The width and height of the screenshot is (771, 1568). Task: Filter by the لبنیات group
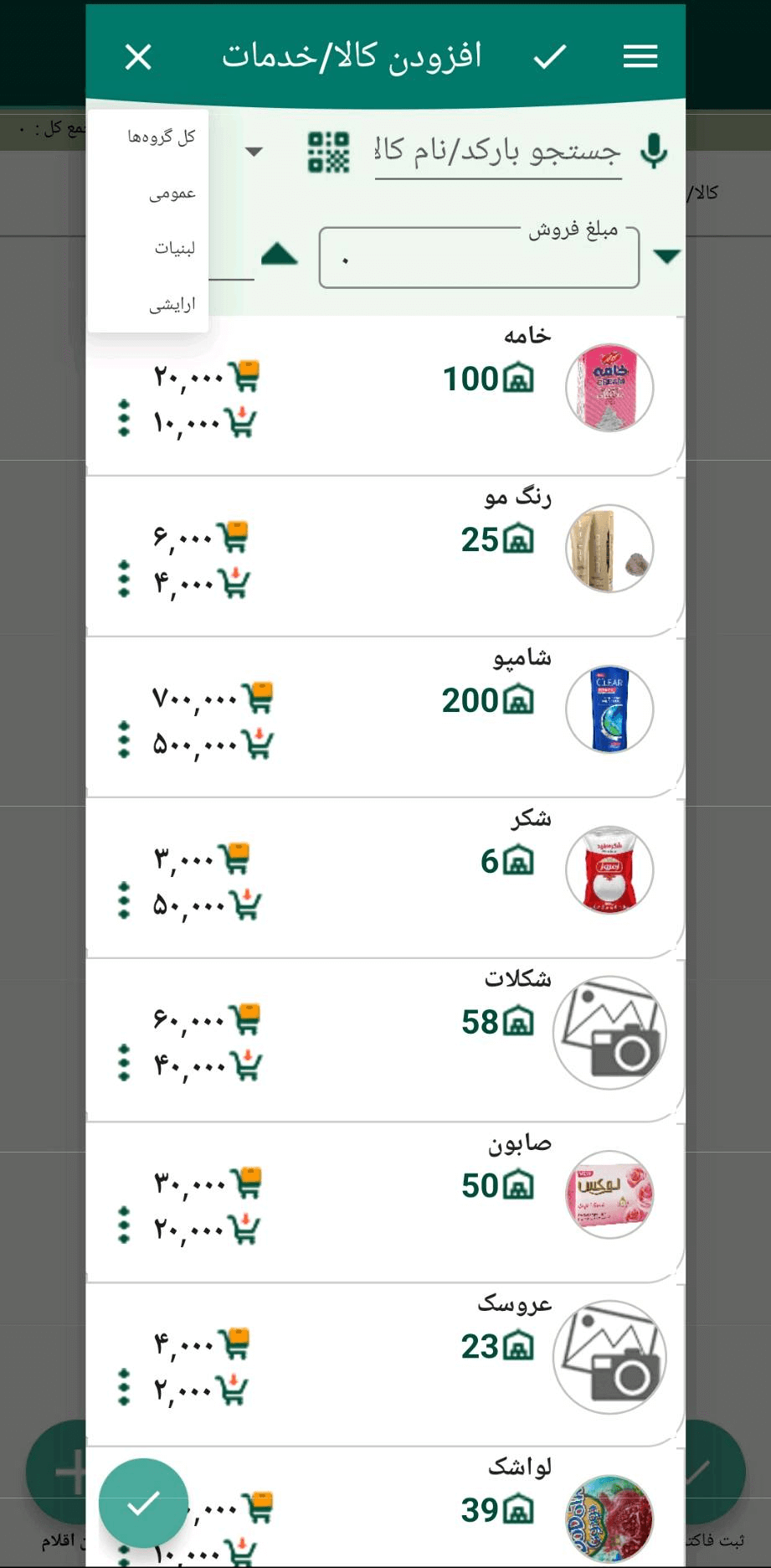(x=174, y=248)
